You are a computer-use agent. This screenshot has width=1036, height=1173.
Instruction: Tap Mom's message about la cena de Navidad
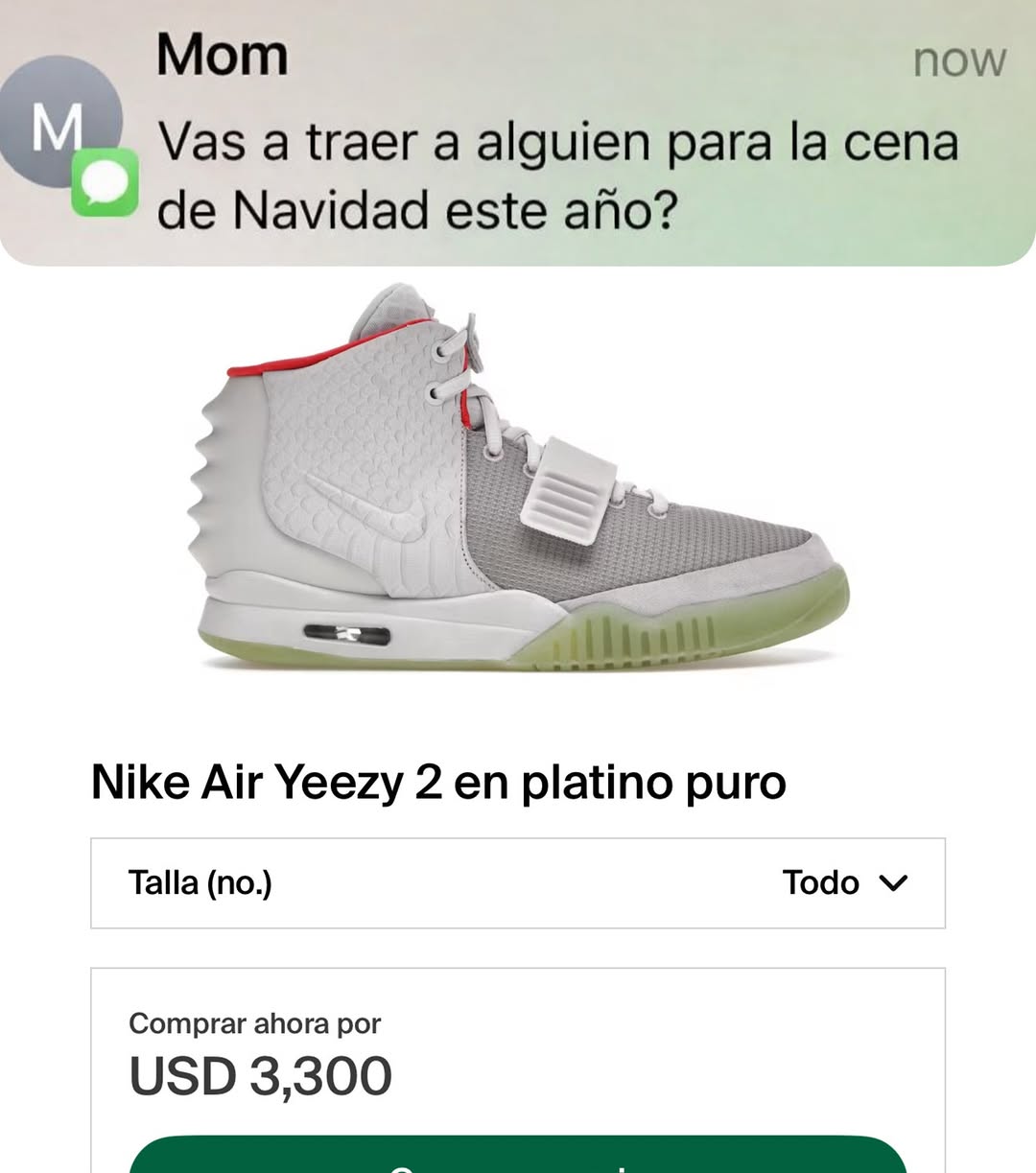556,176
